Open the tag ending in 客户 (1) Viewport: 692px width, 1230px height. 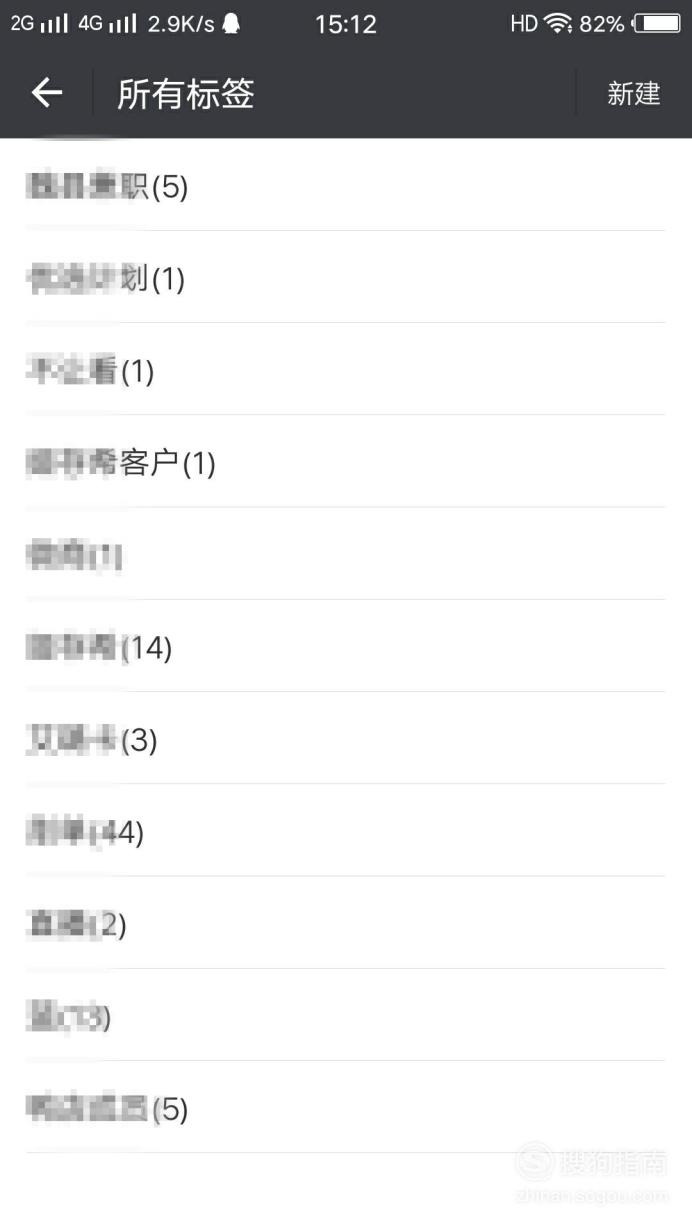click(346, 462)
